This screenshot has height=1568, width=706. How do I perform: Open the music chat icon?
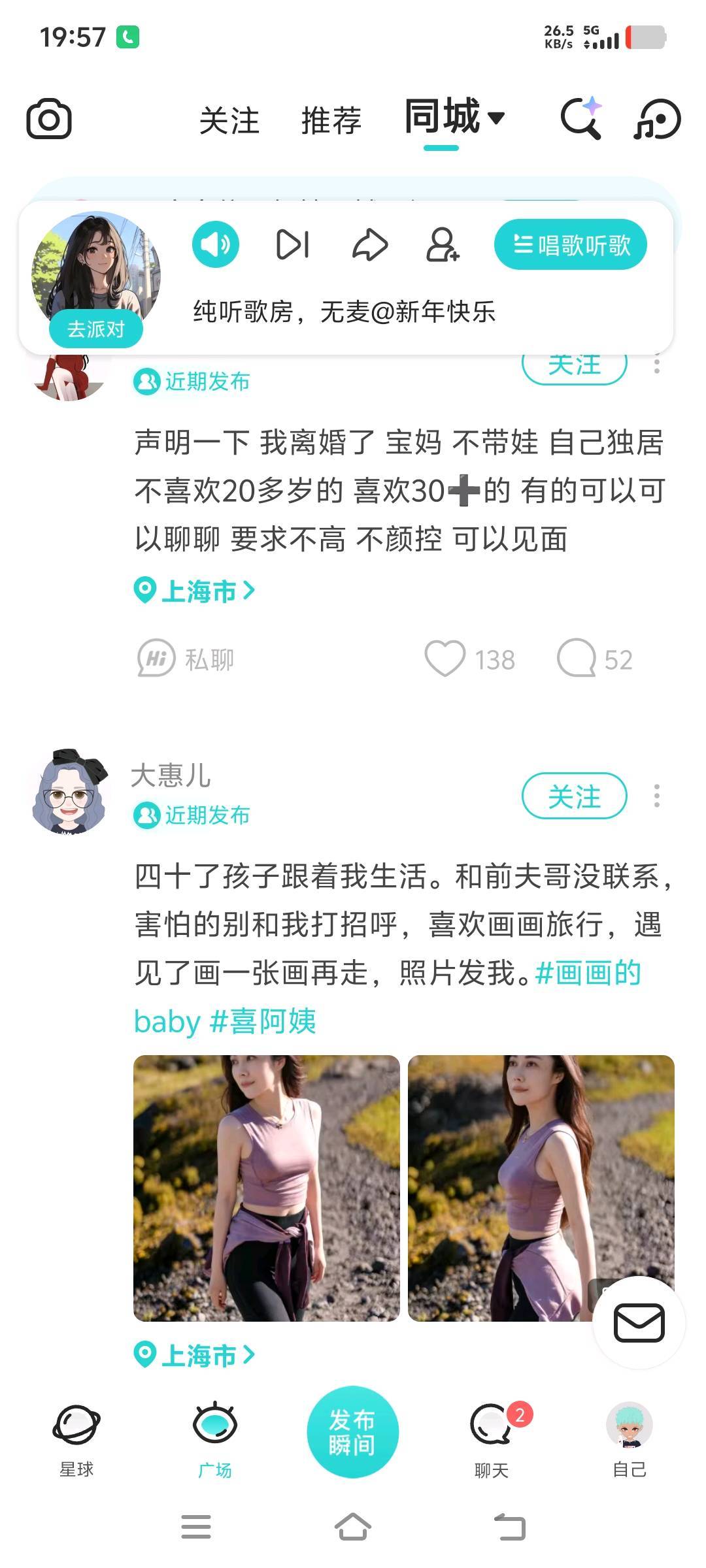(x=657, y=119)
